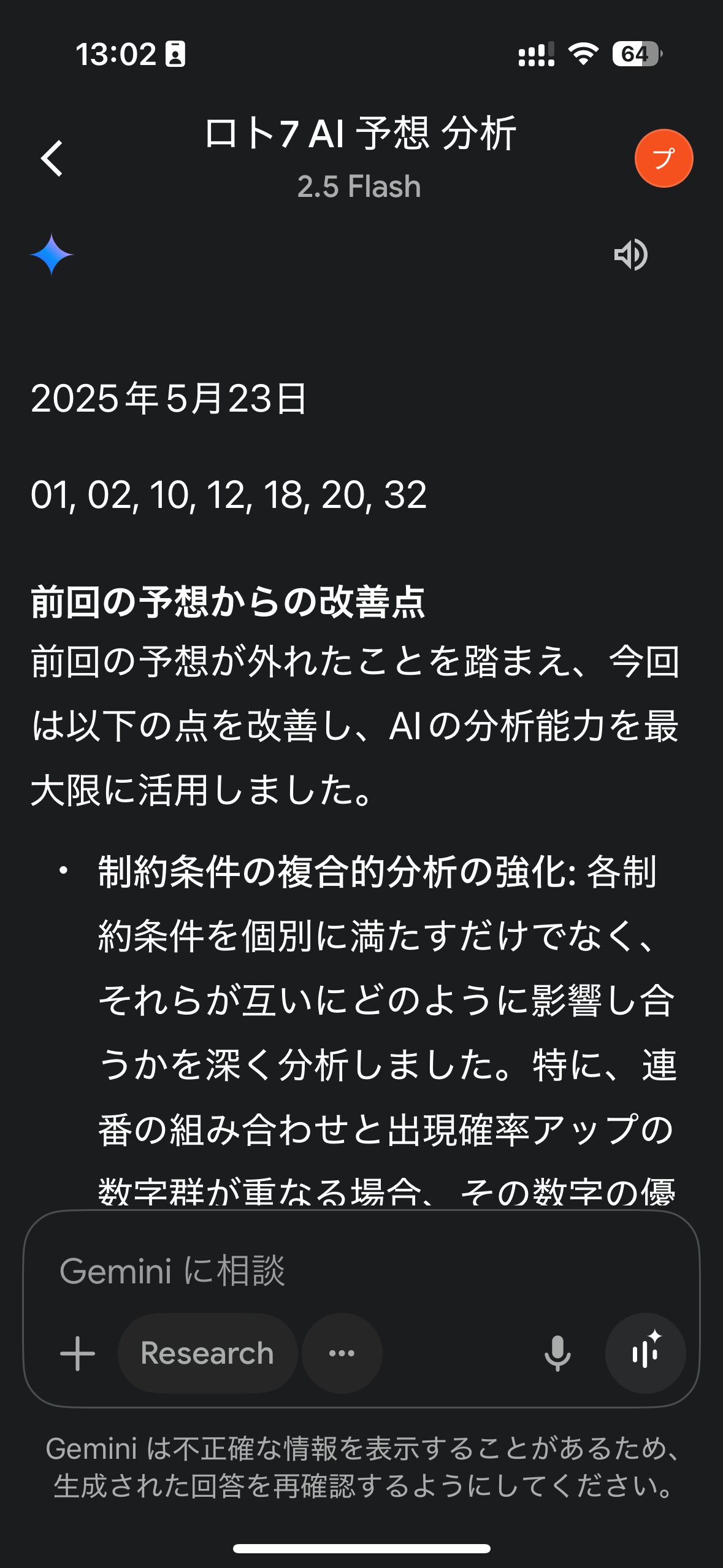Open more options with three-dots chip
The height and width of the screenshot is (1568, 723).
pyautogui.click(x=342, y=1353)
